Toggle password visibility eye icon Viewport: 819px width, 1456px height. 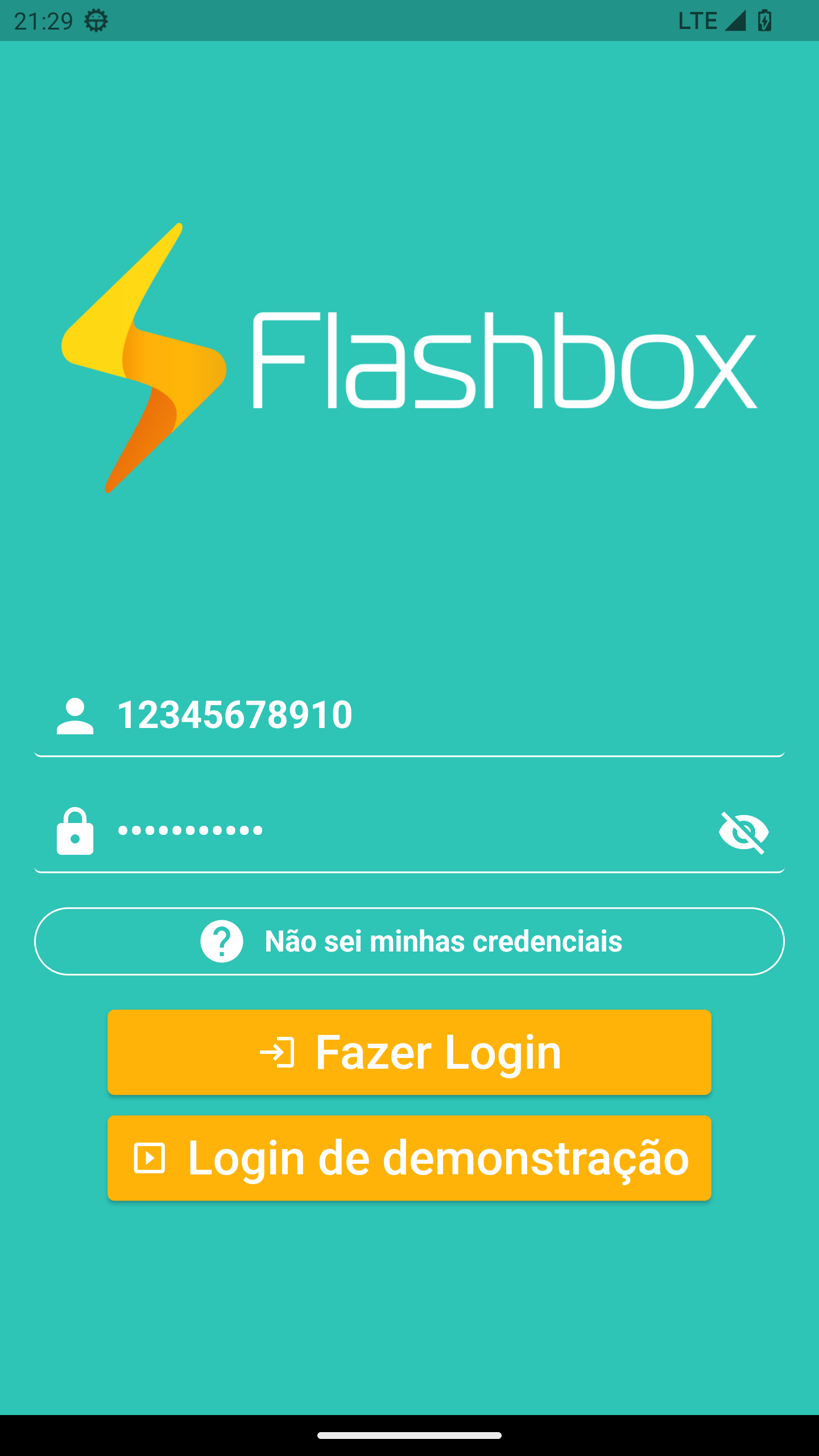point(743,833)
